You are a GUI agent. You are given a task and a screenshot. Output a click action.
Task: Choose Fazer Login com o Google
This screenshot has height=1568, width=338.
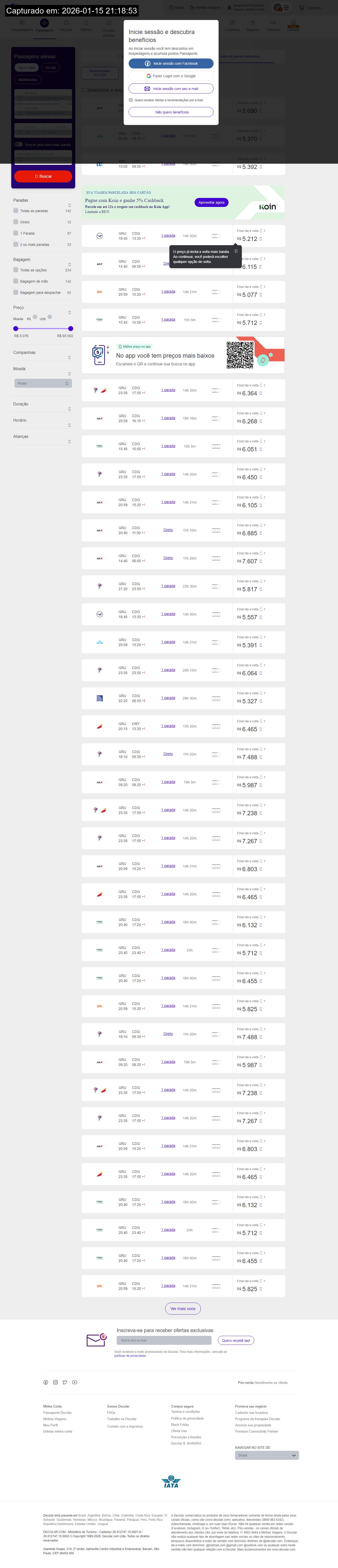click(x=171, y=76)
